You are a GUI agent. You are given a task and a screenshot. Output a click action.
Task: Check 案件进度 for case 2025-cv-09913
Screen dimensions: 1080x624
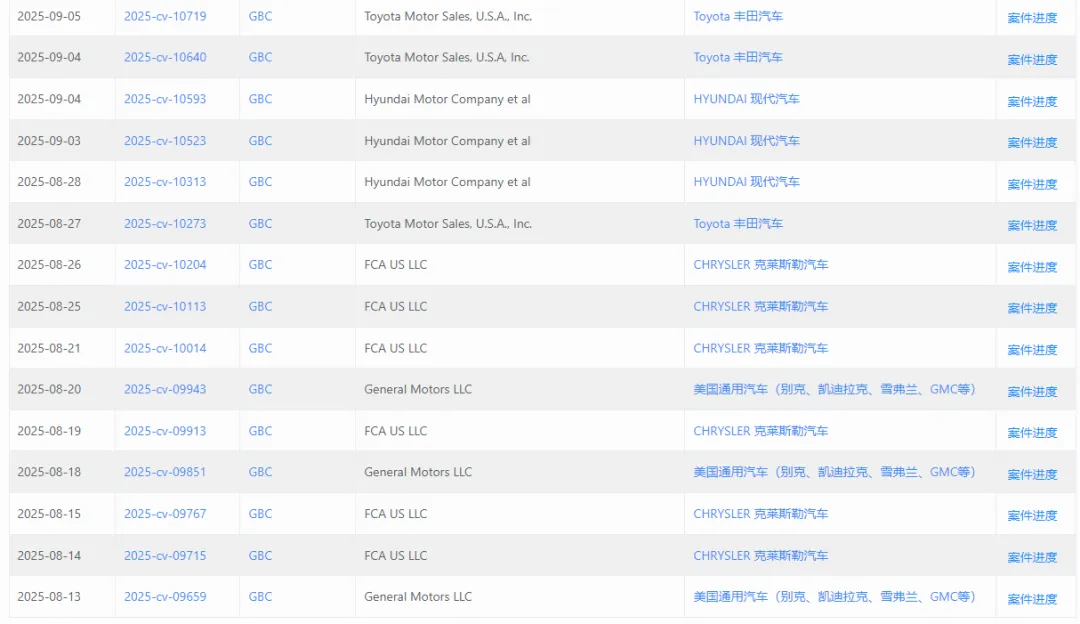point(1032,433)
